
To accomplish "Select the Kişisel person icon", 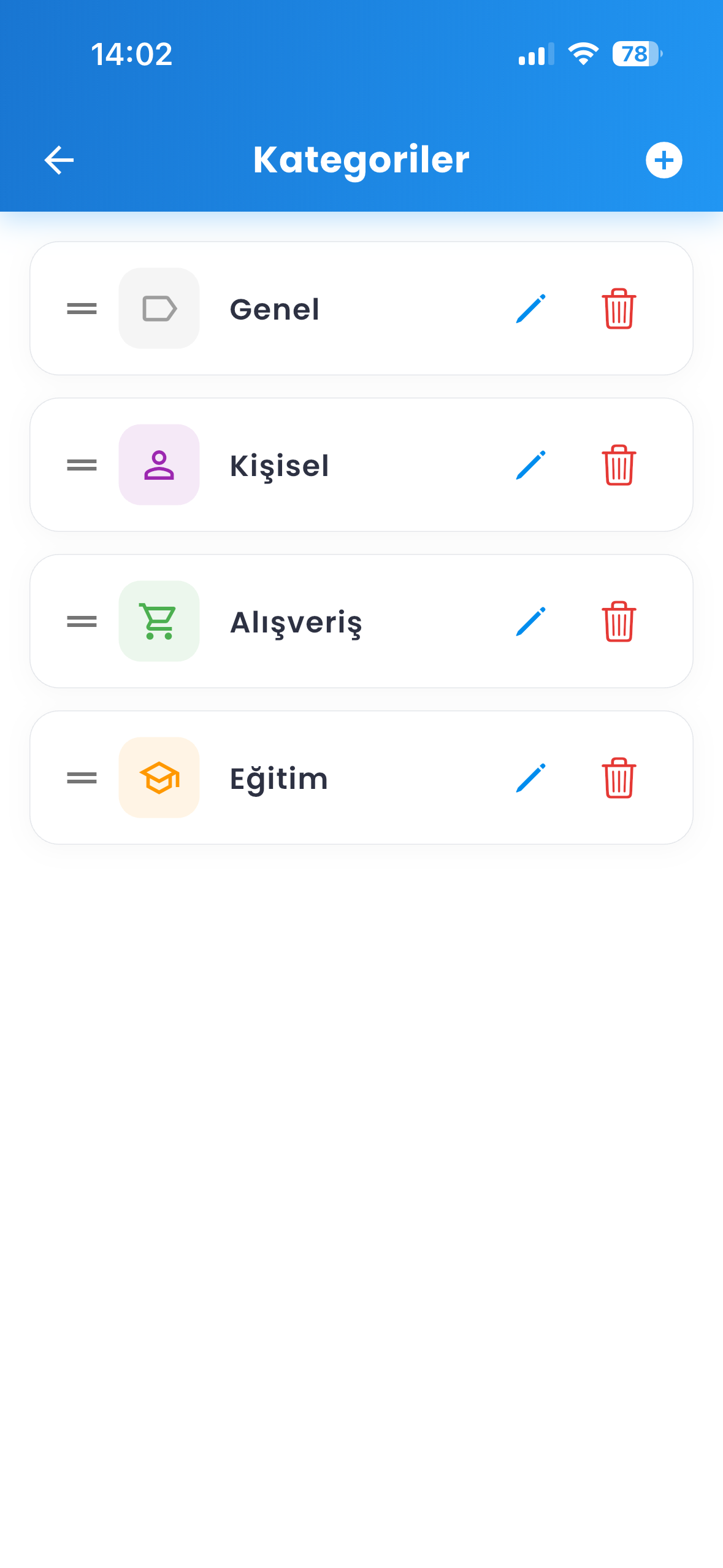I will pyautogui.click(x=159, y=465).
